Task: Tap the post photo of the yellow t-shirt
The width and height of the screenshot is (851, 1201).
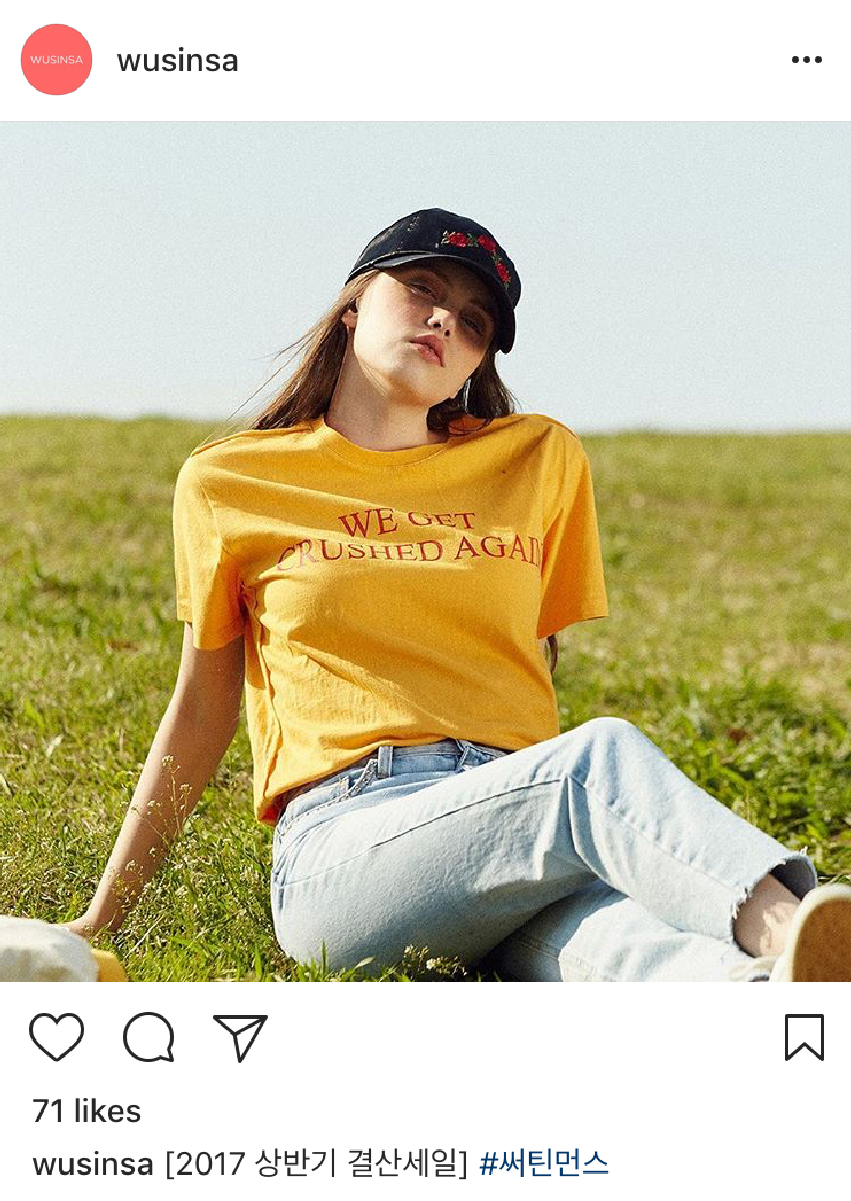Action: 425,551
